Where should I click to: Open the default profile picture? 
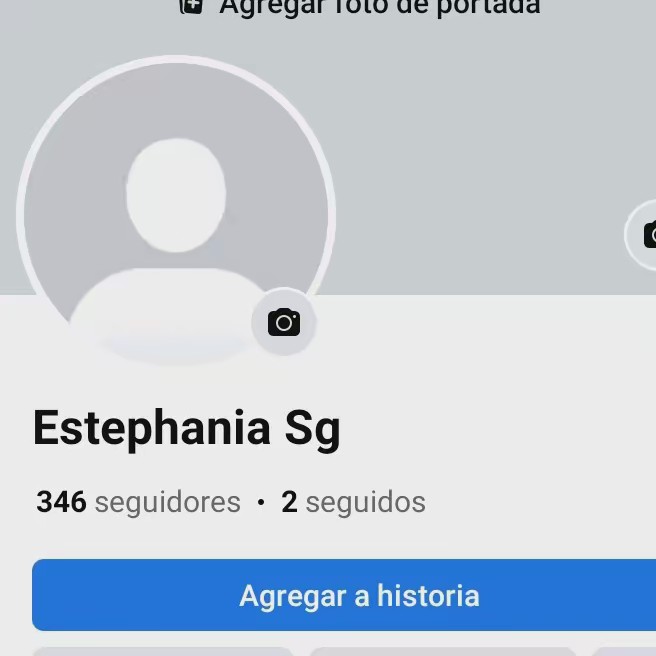(175, 210)
